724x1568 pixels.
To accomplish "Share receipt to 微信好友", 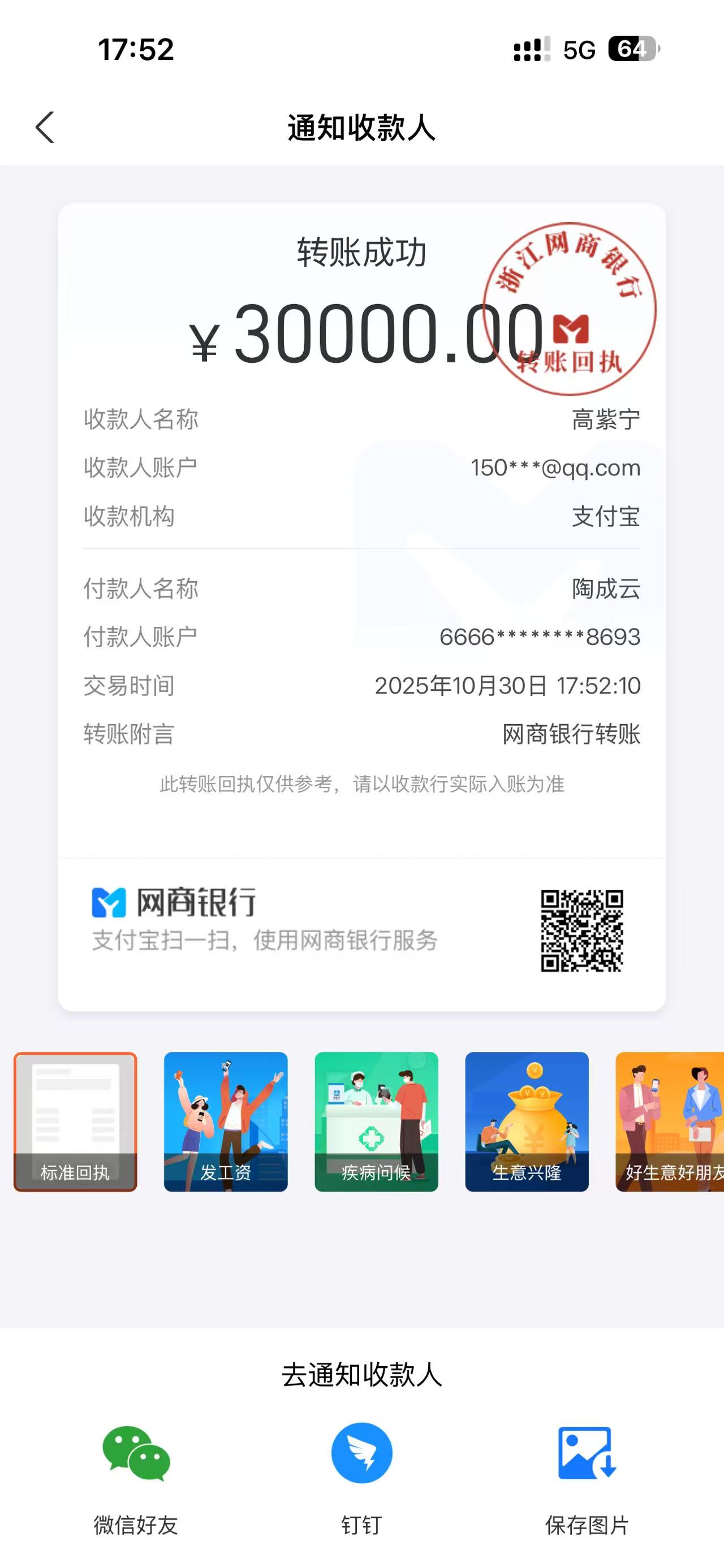I will click(136, 1472).
